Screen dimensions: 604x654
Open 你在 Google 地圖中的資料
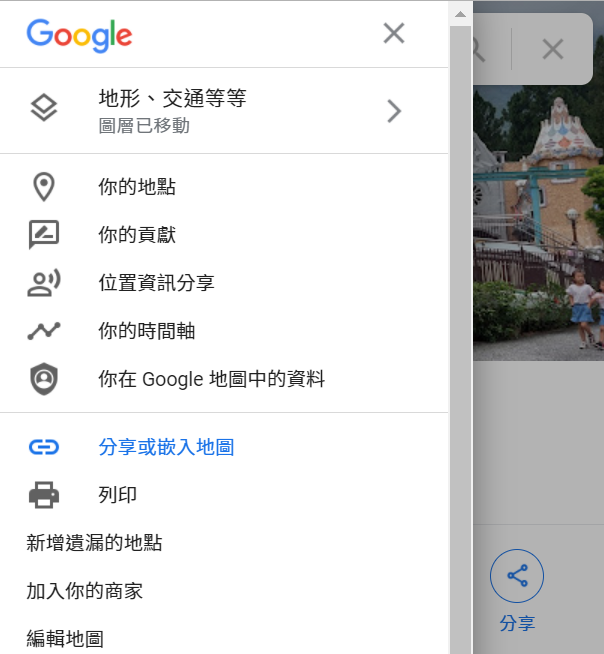(211, 379)
